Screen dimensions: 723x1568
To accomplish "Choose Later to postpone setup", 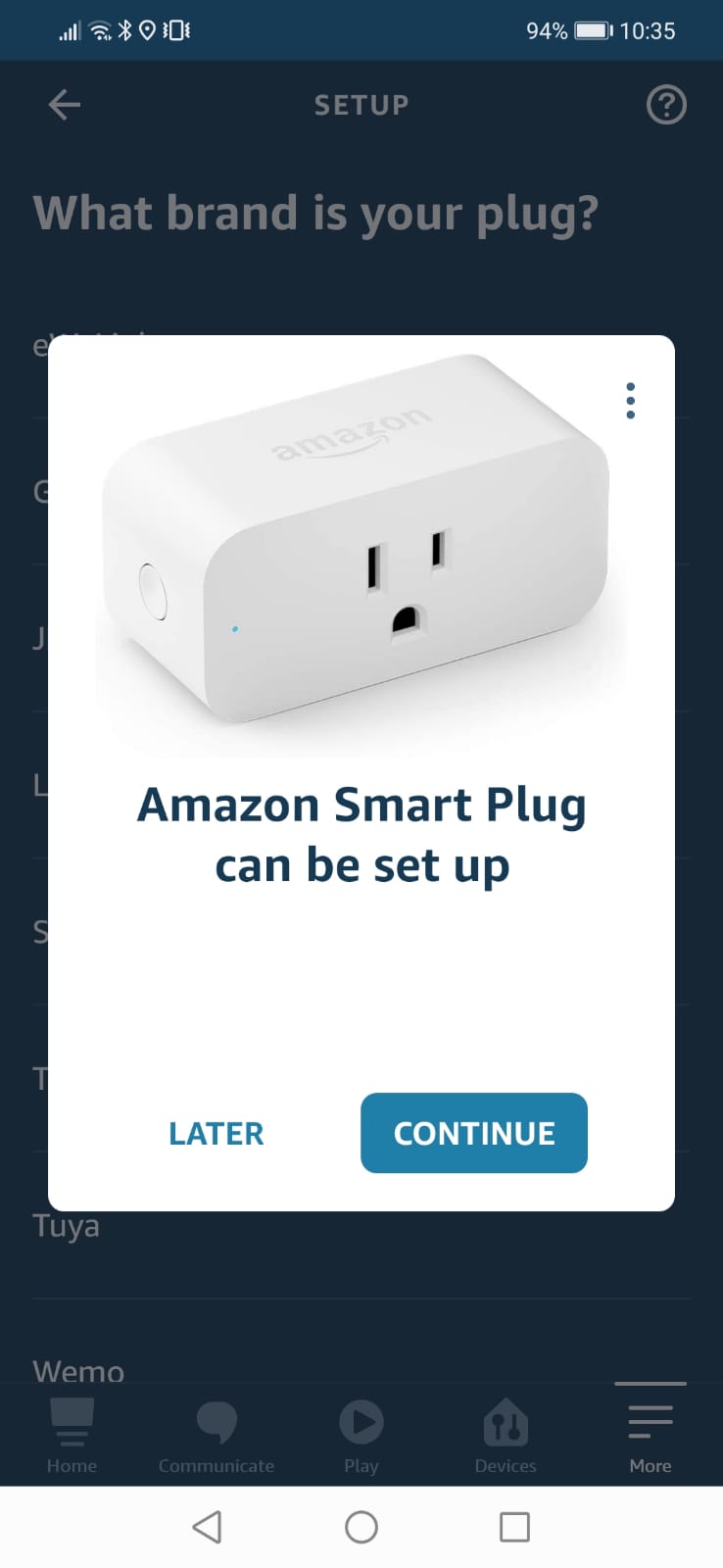I will (217, 1134).
